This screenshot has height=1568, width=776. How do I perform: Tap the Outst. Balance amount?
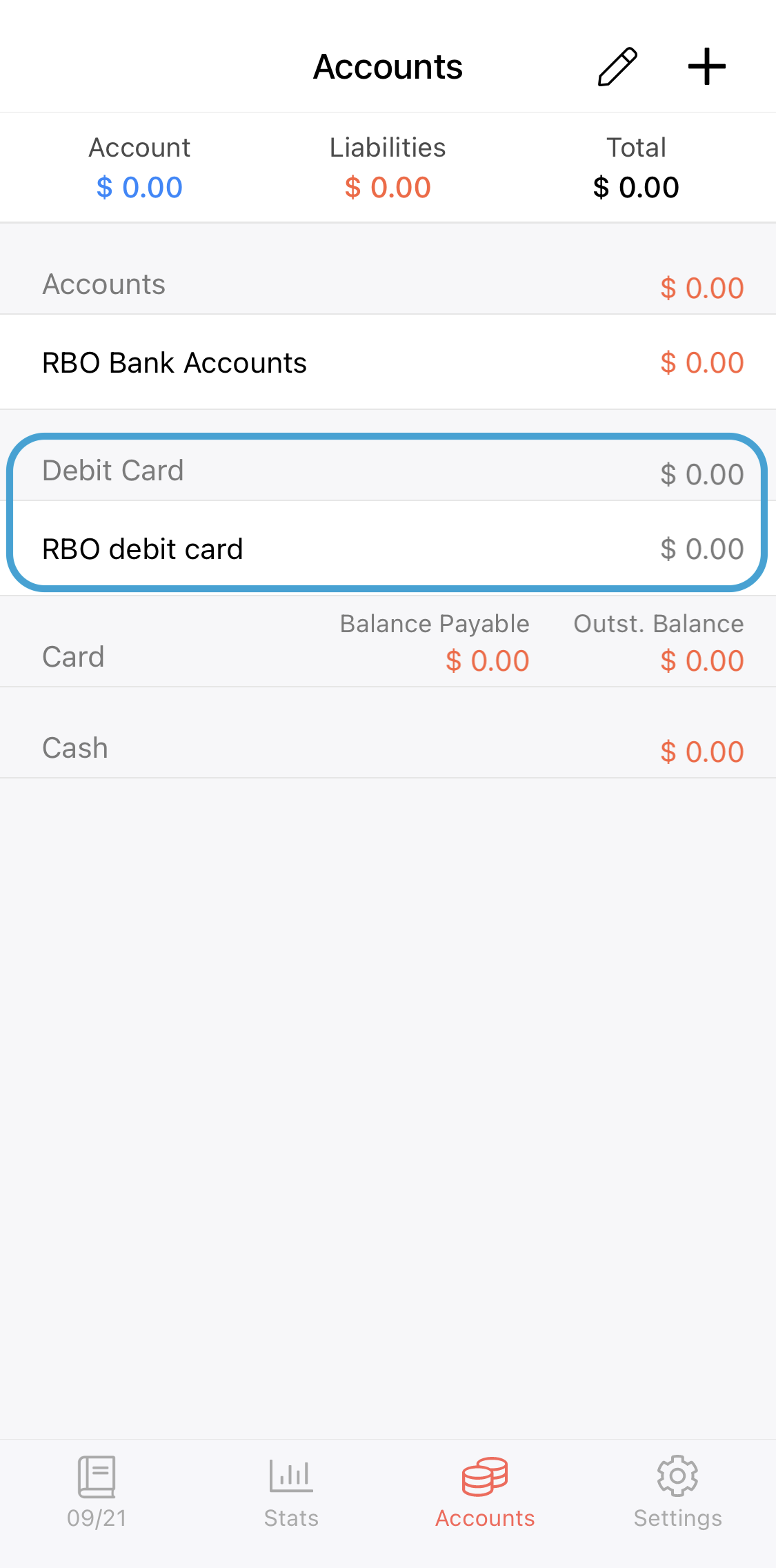pos(701,660)
